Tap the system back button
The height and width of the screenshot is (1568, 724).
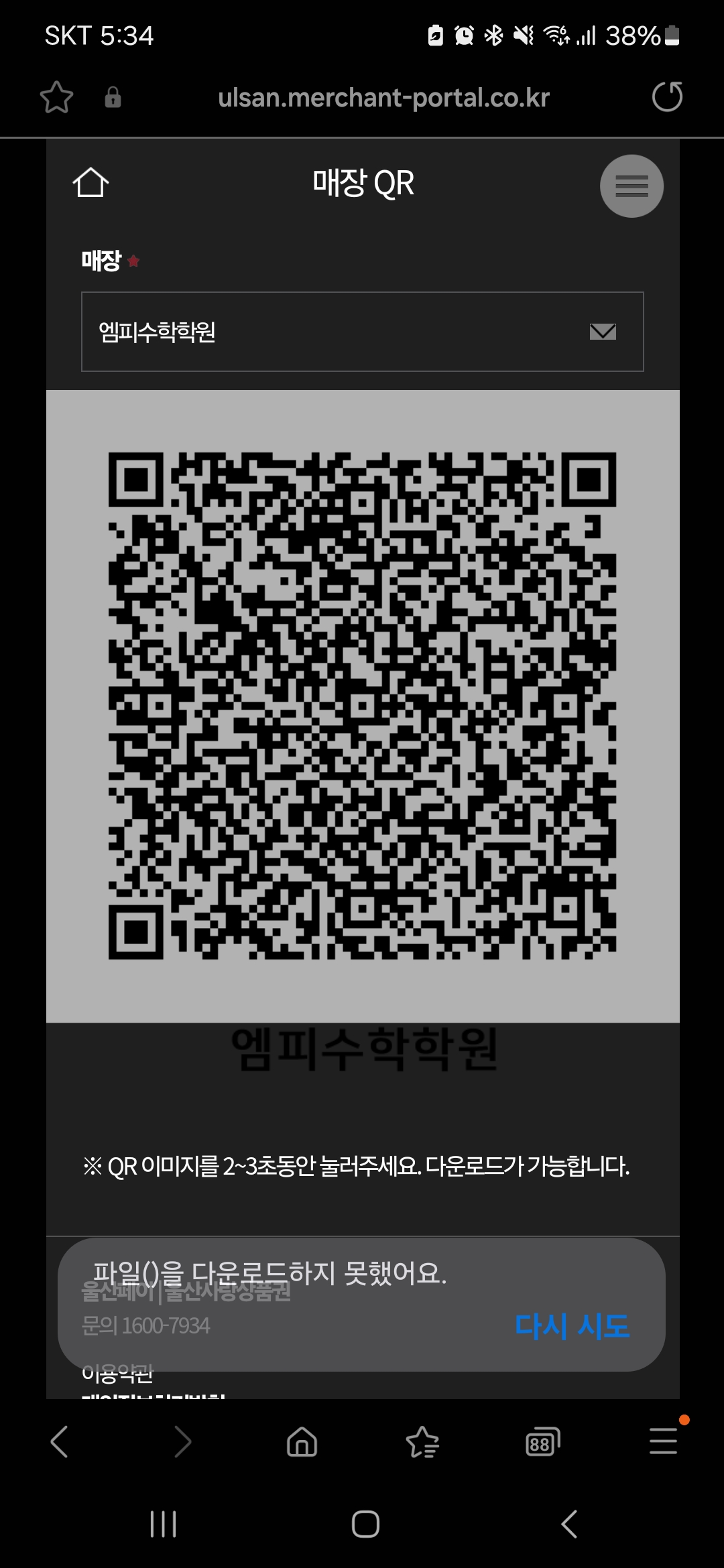click(x=569, y=1524)
